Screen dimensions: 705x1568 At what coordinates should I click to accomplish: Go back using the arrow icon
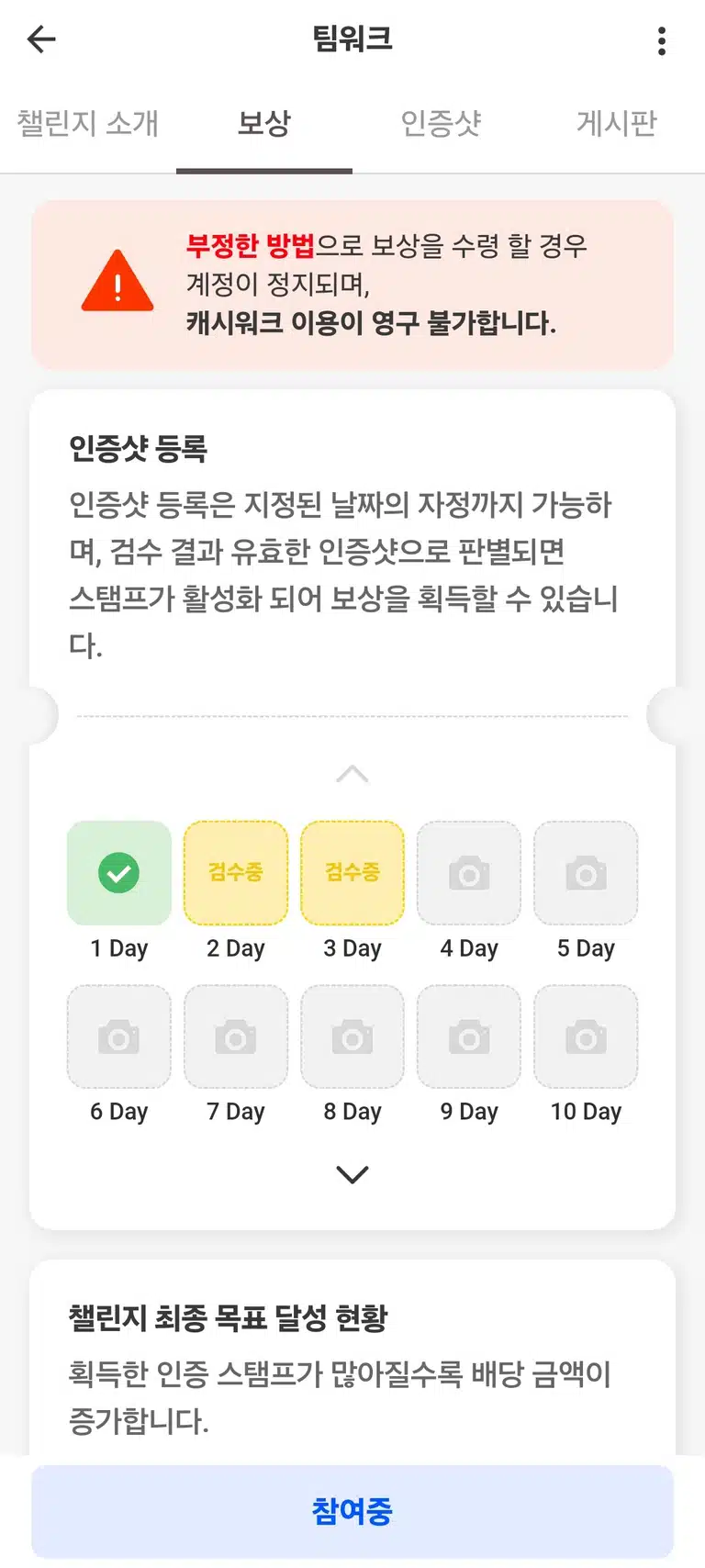41,39
